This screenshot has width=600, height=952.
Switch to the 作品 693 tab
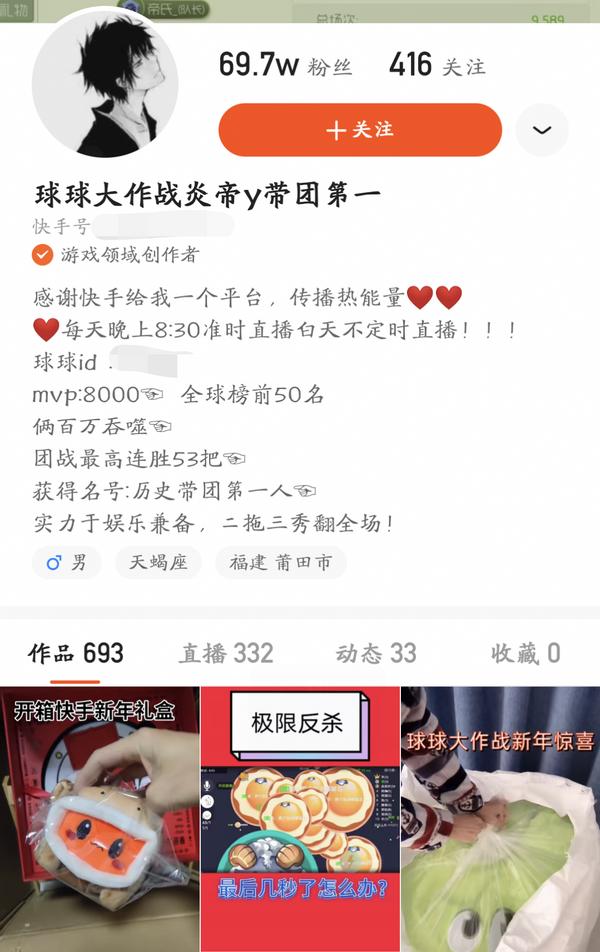pos(76,654)
